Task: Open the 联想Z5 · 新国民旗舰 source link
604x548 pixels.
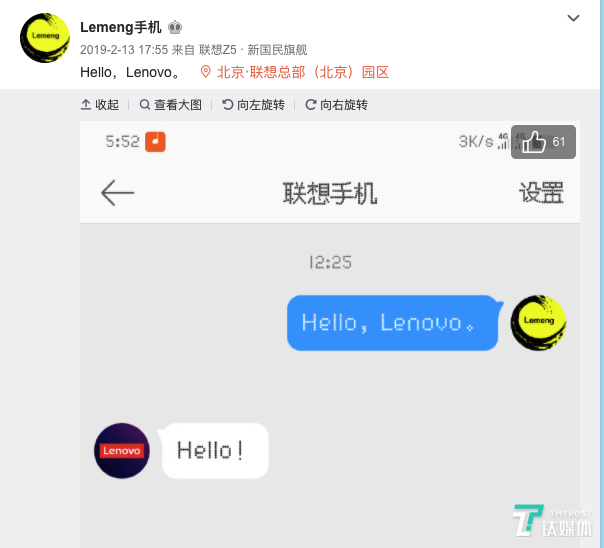Action: click(x=253, y=49)
